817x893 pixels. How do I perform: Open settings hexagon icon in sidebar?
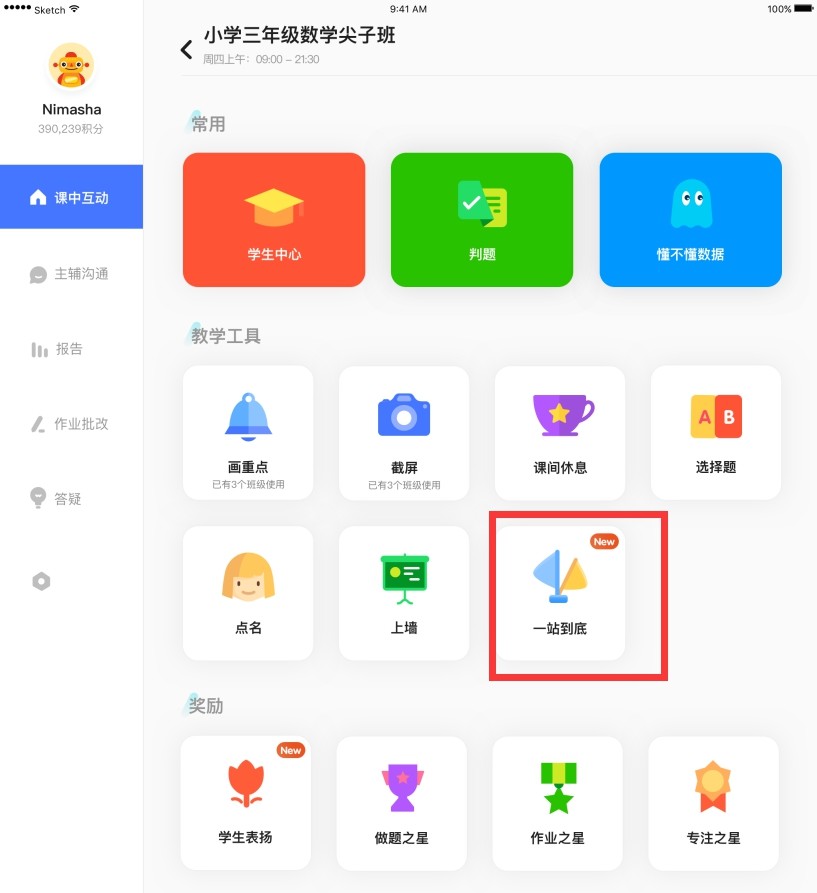(x=41, y=582)
